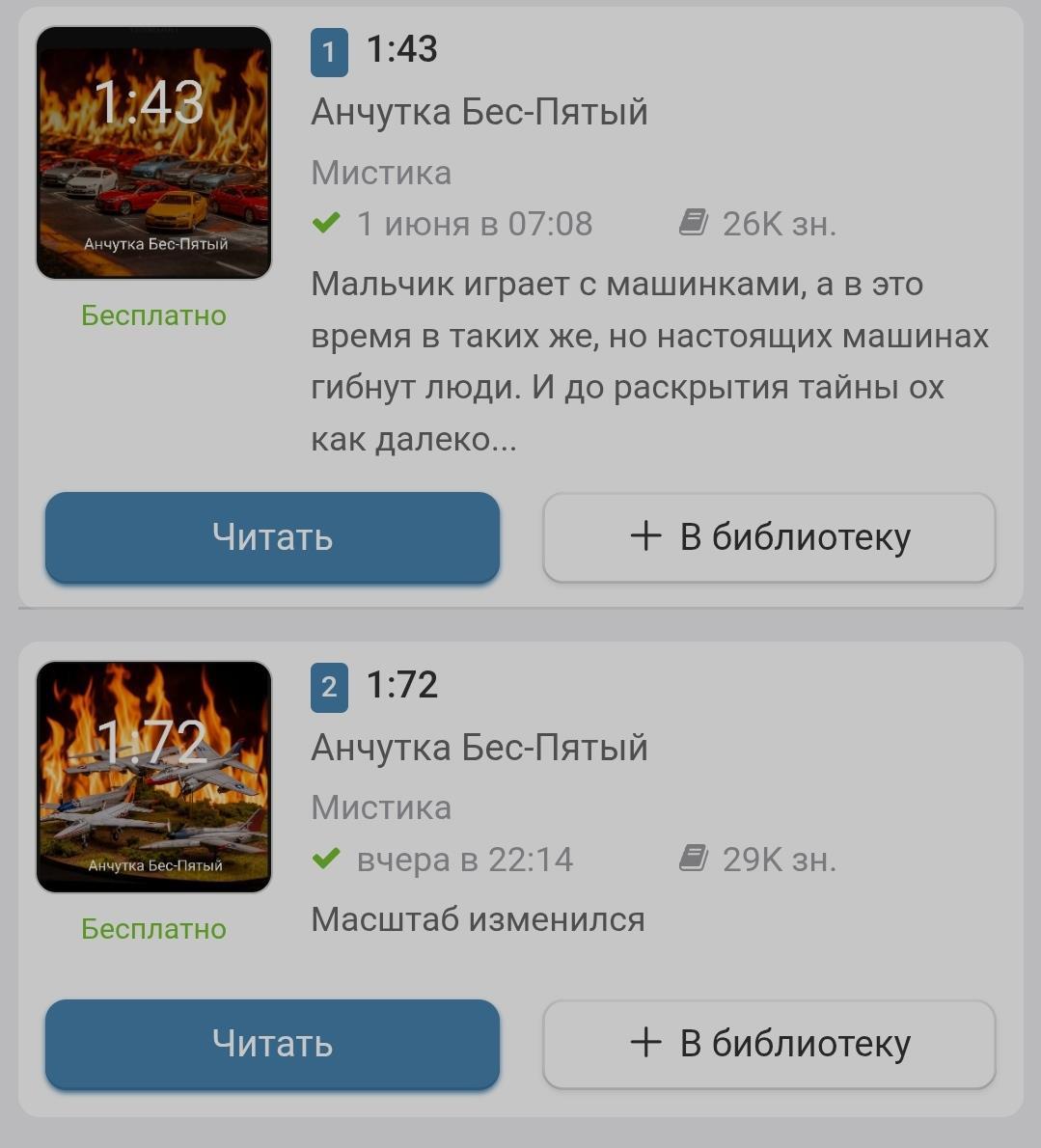Add 1:72 to the library
The height and width of the screenshot is (1148, 1041).
[769, 1044]
